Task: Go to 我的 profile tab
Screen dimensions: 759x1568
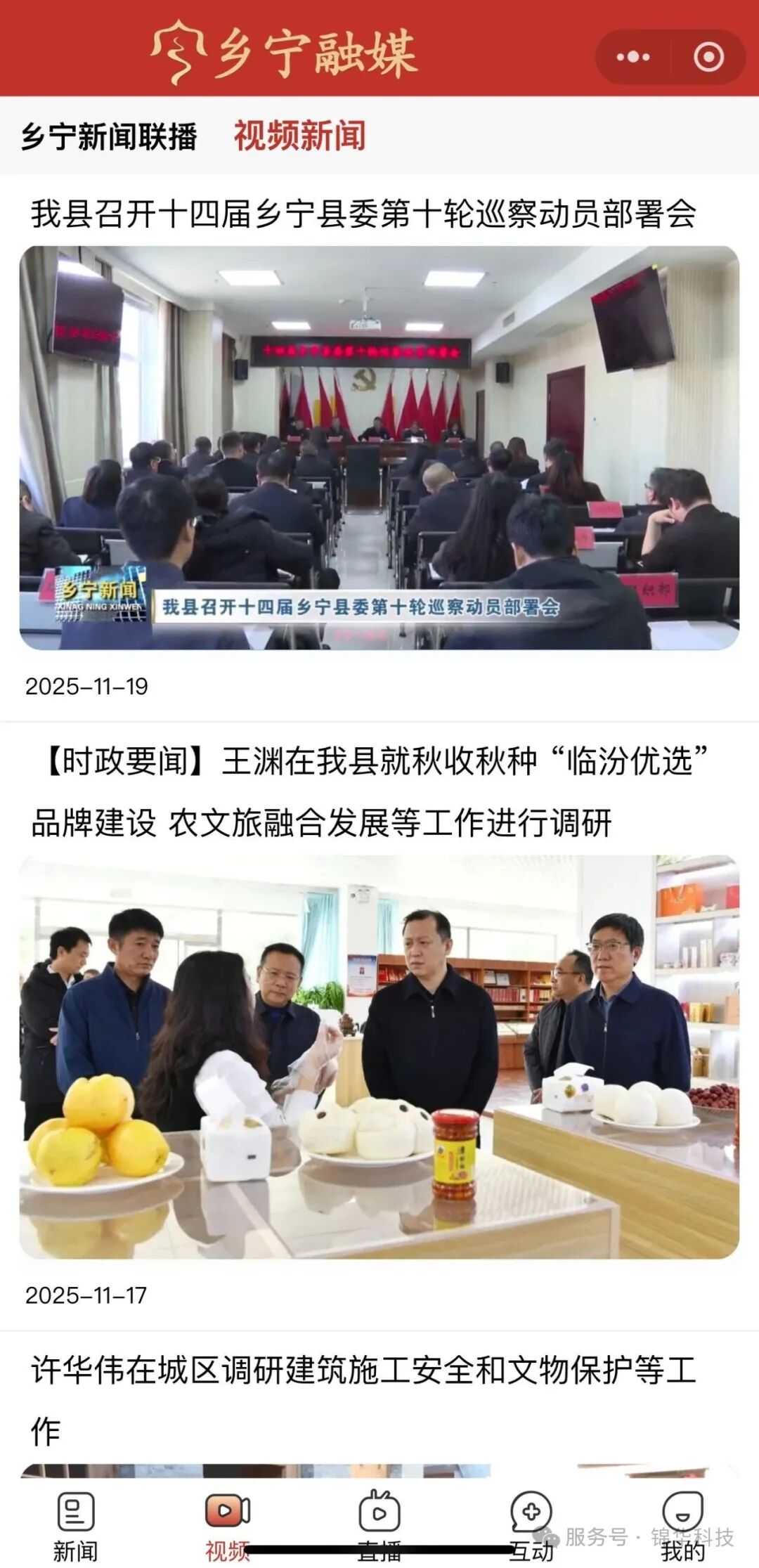Action: [682, 1525]
